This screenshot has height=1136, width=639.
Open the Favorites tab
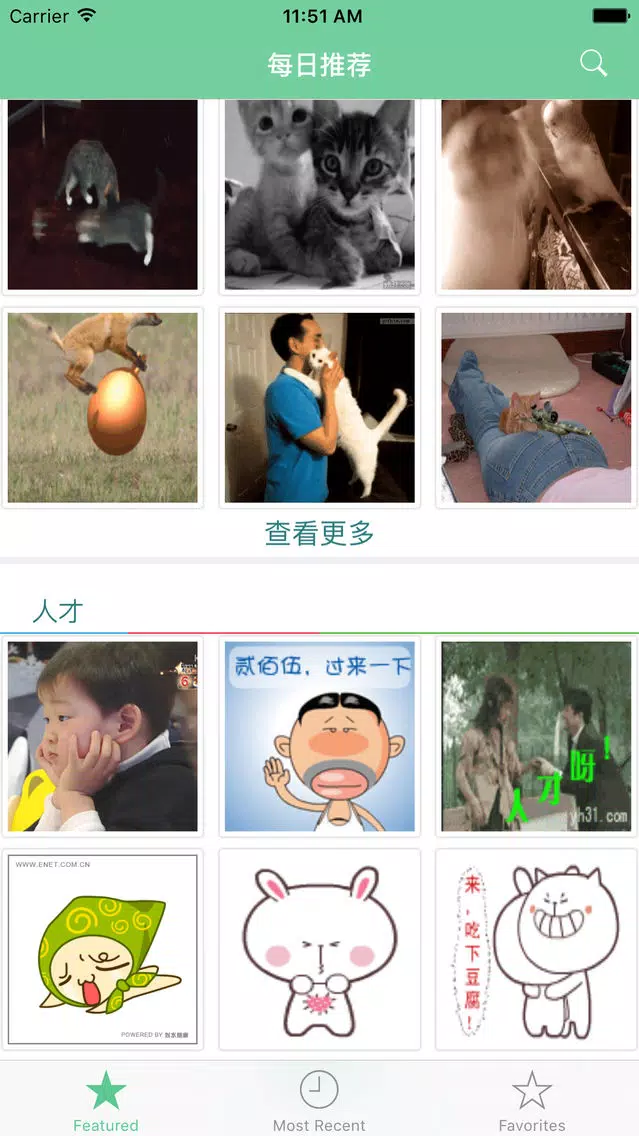click(x=532, y=1099)
